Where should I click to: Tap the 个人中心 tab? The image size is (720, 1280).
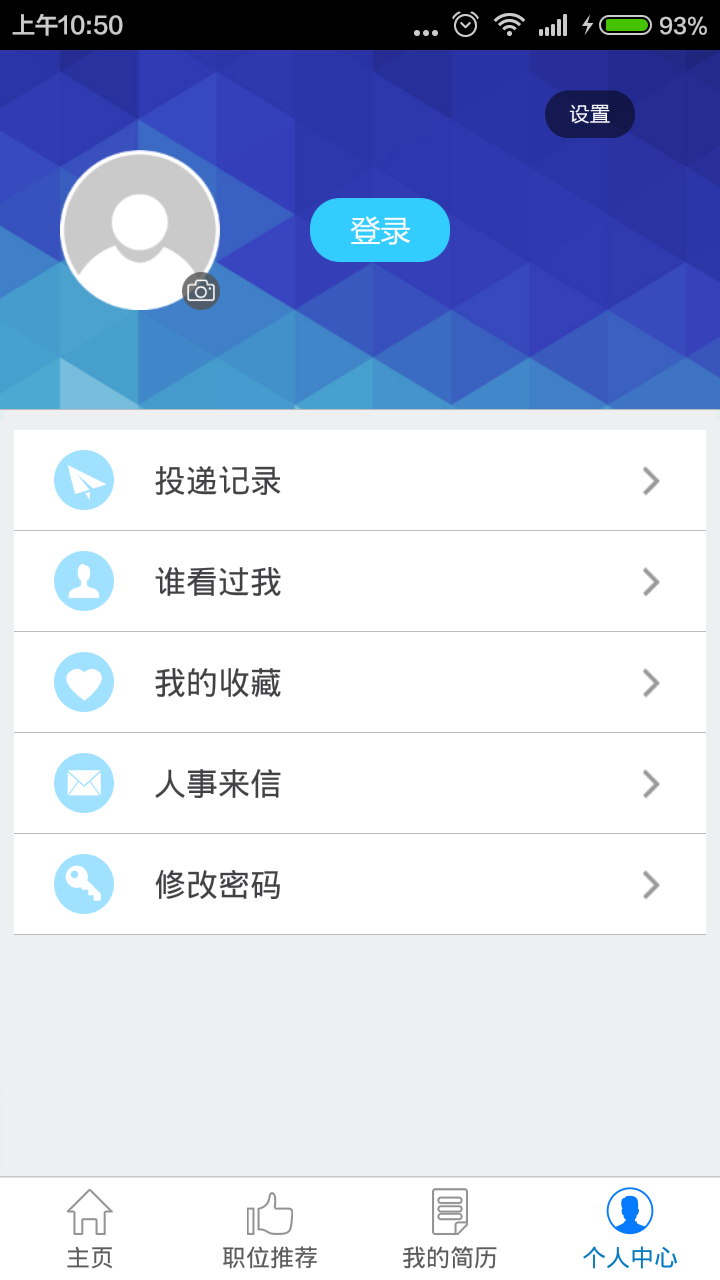pyautogui.click(x=630, y=1228)
